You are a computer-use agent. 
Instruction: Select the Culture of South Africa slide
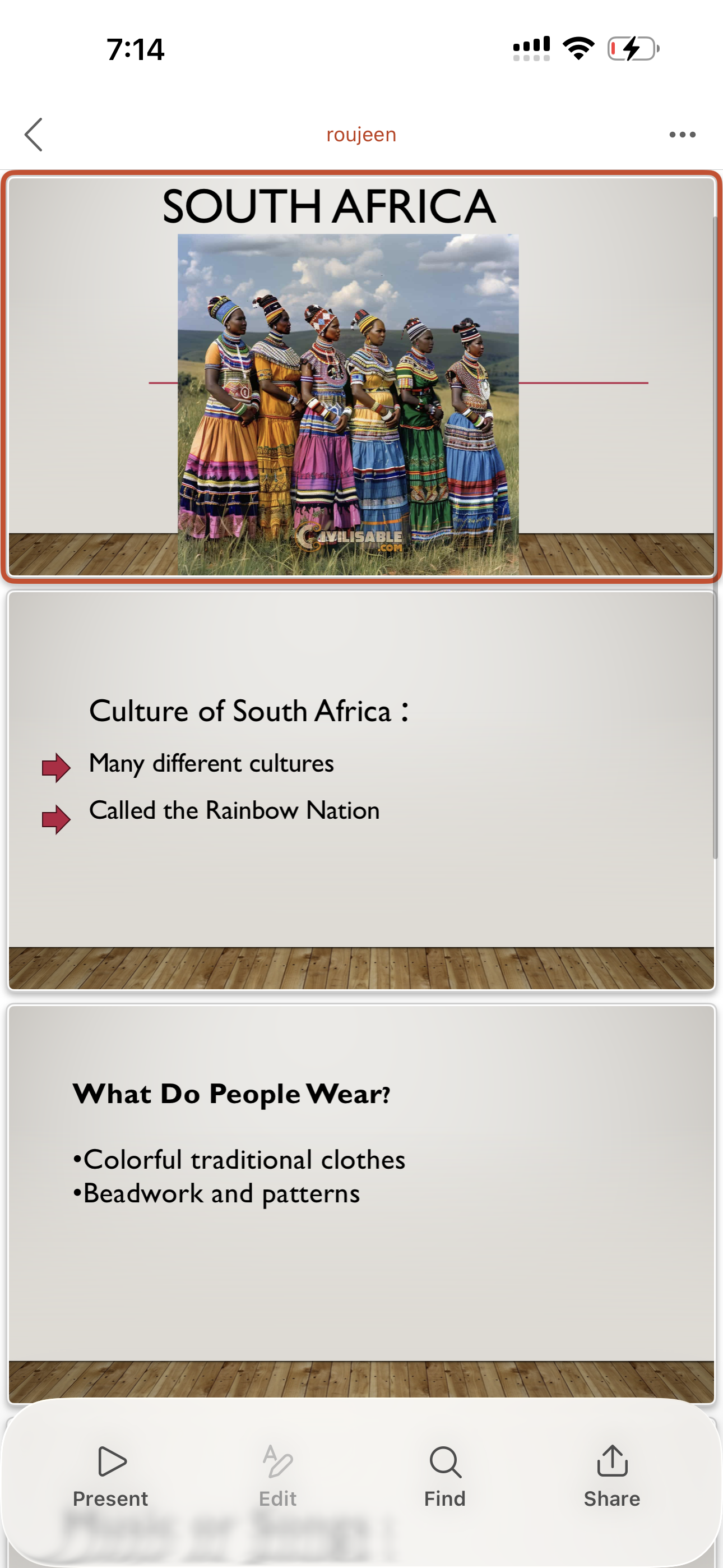coord(361,790)
